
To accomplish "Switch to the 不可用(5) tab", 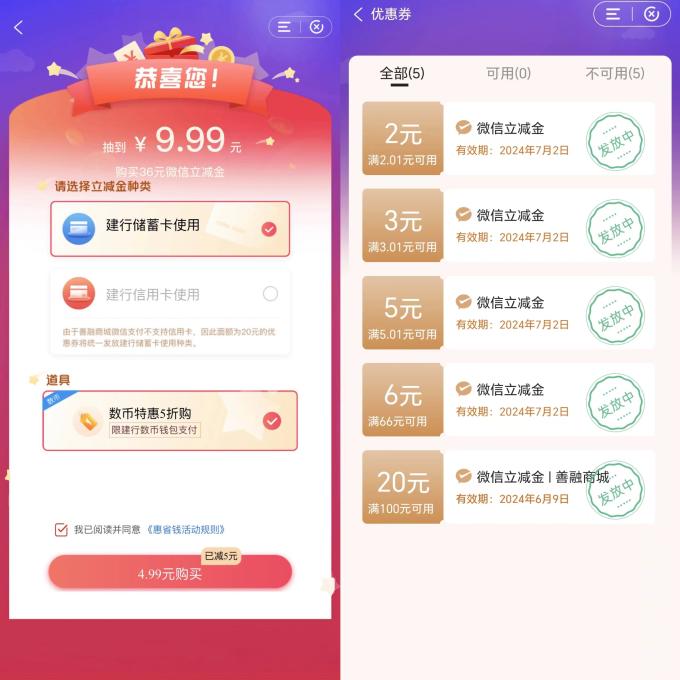I will (x=614, y=74).
